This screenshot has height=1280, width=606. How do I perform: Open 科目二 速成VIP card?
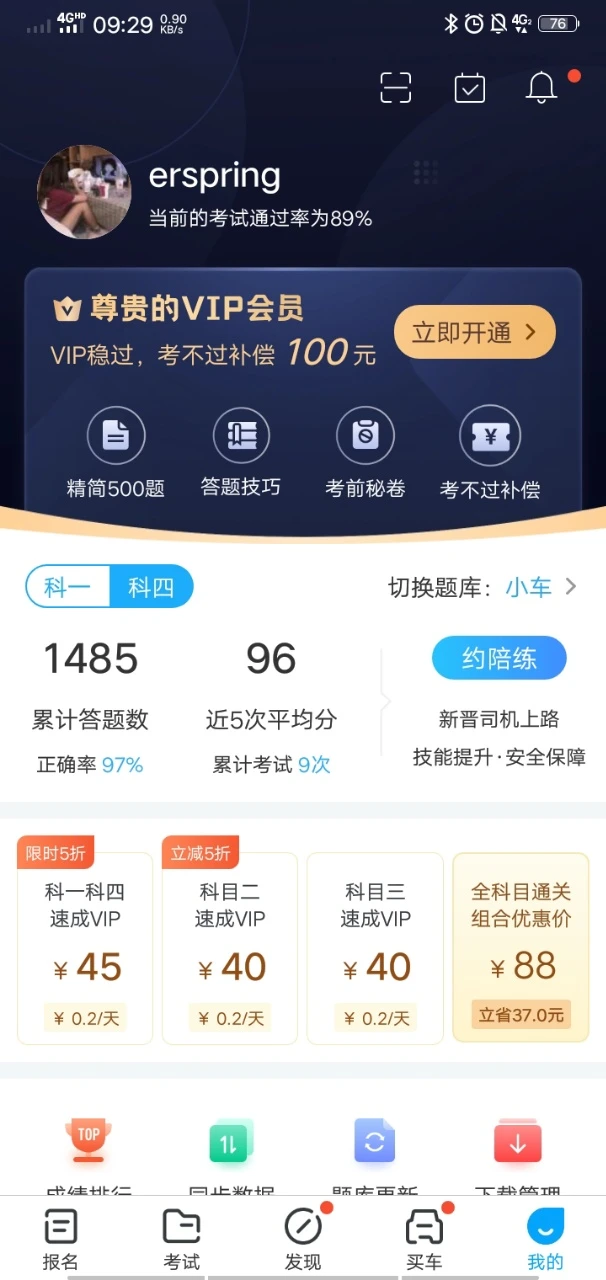point(230,947)
